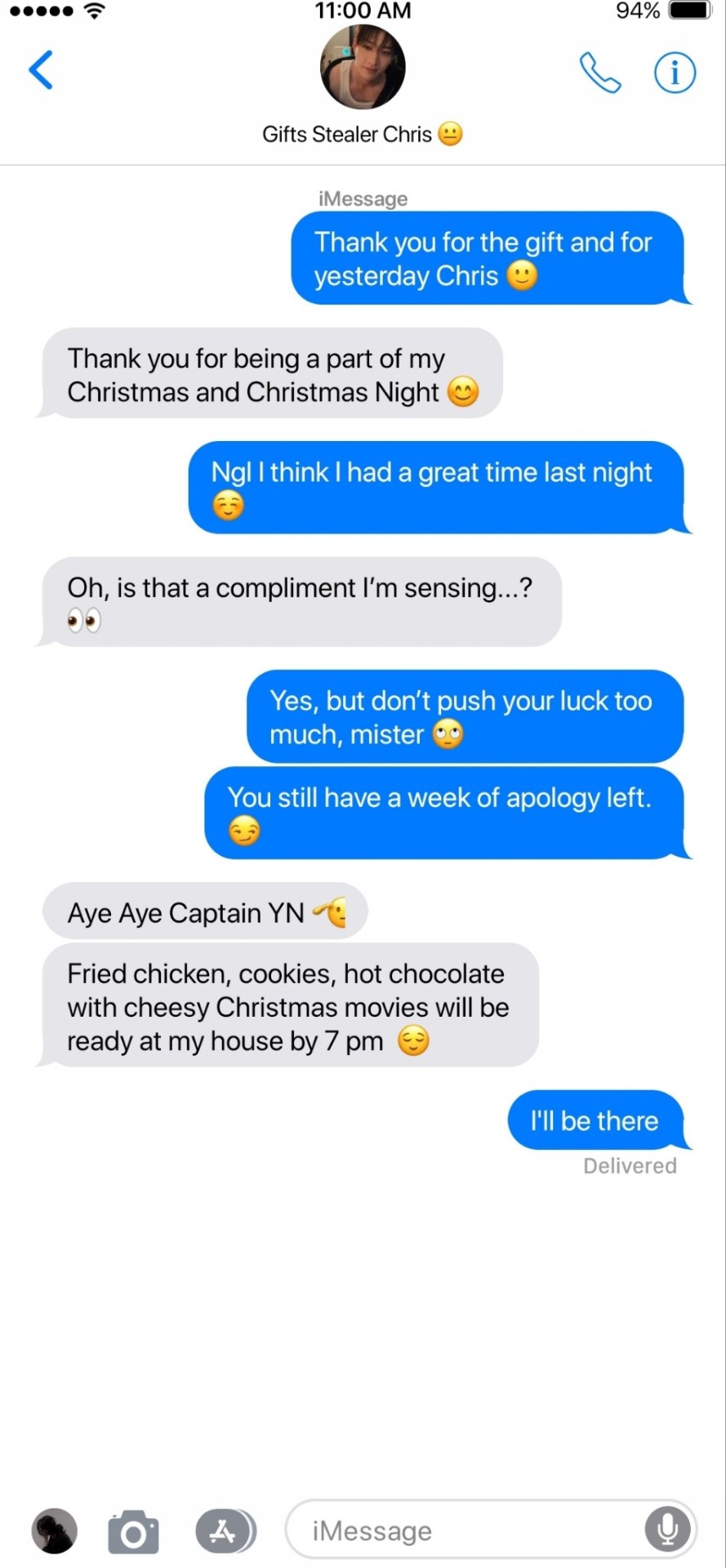Open conversation info details

click(x=675, y=73)
